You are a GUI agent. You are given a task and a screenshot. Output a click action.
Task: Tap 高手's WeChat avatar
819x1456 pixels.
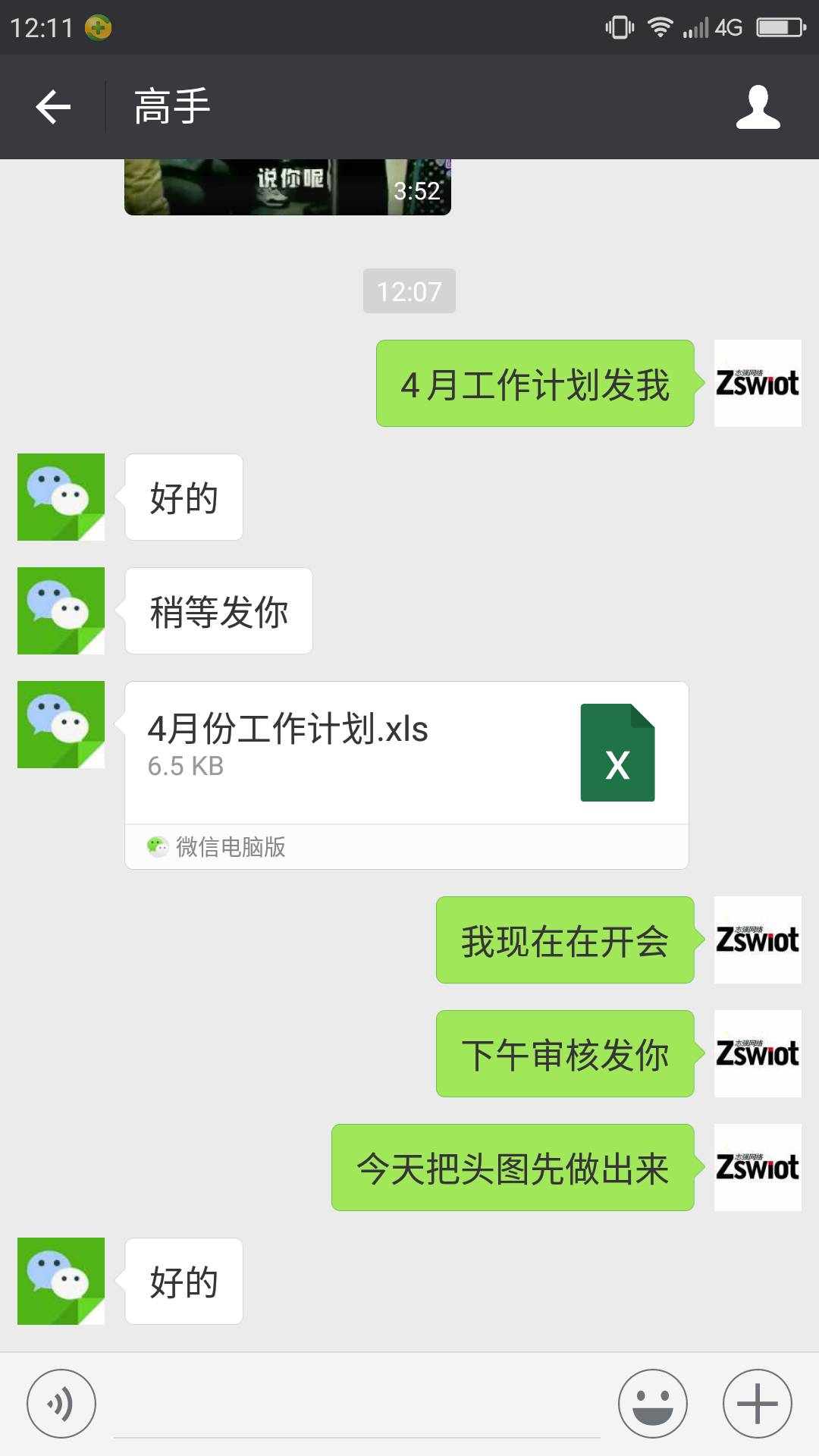click(x=61, y=497)
